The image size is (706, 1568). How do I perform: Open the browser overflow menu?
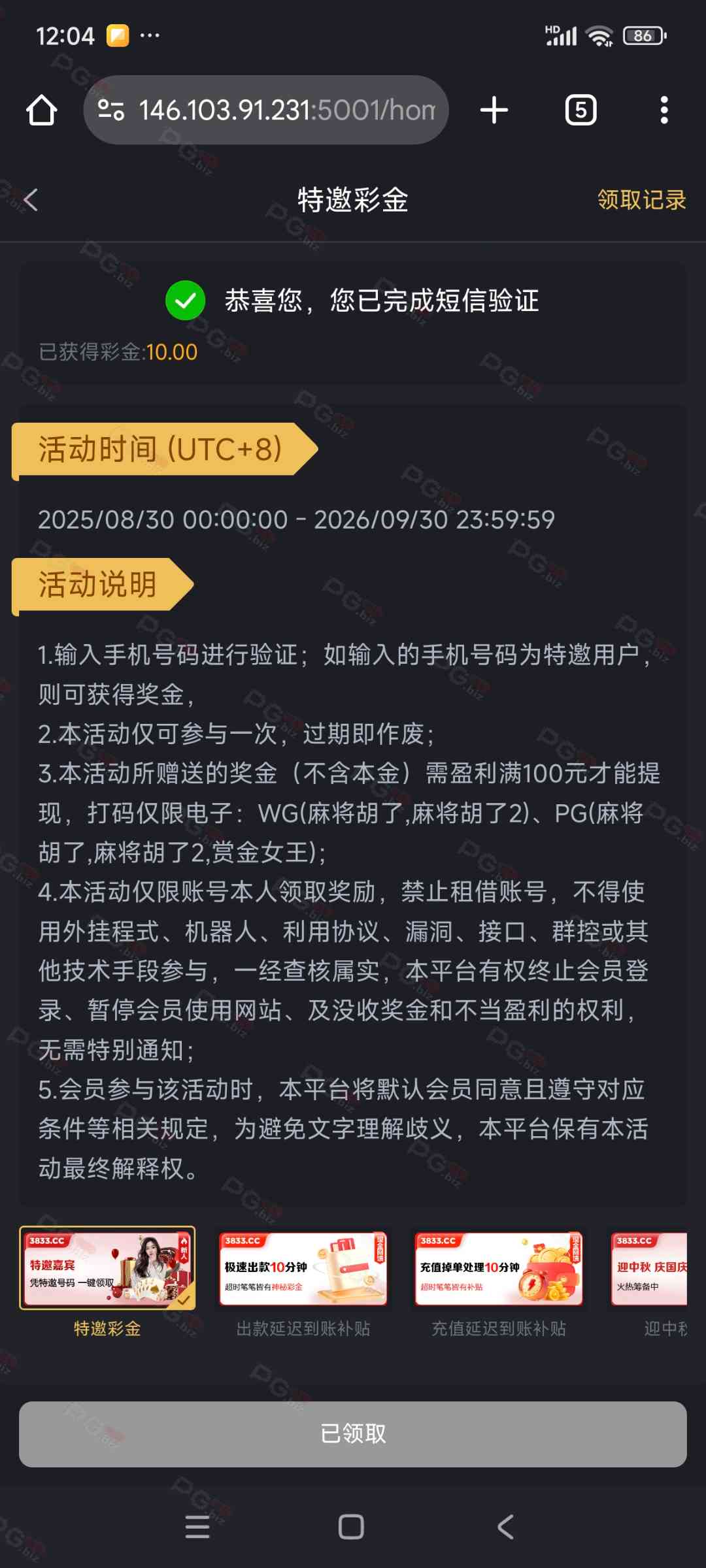pos(664,110)
